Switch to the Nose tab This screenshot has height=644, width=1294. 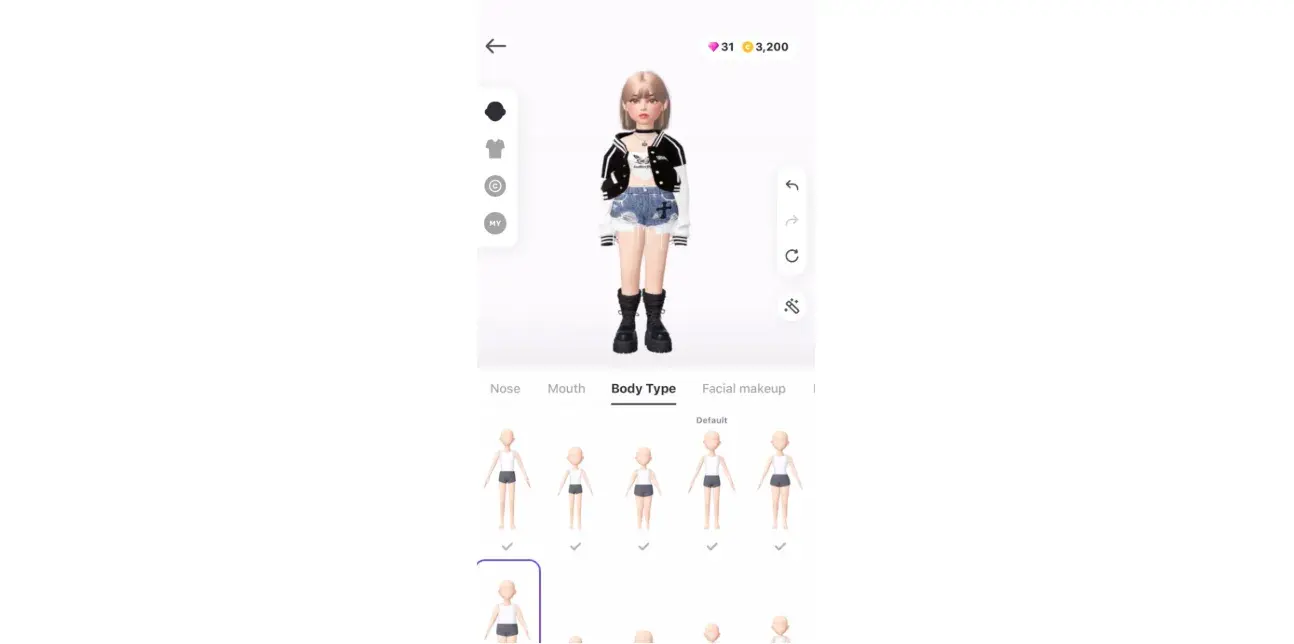coord(505,389)
